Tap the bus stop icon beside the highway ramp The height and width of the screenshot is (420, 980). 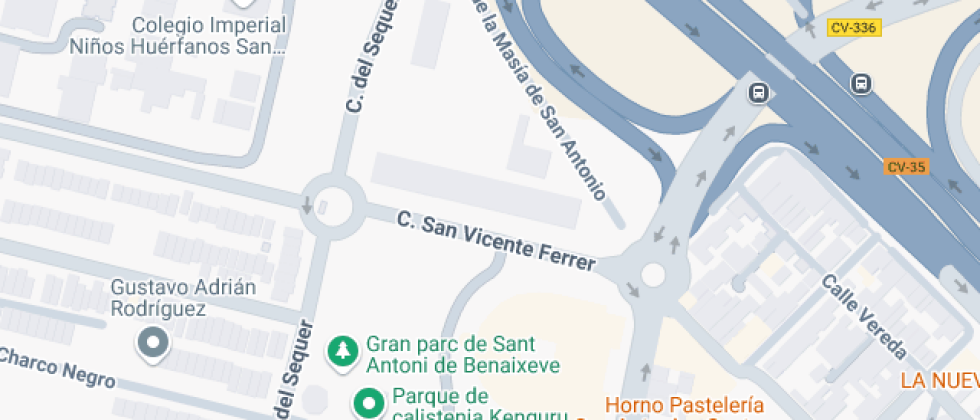(758, 94)
